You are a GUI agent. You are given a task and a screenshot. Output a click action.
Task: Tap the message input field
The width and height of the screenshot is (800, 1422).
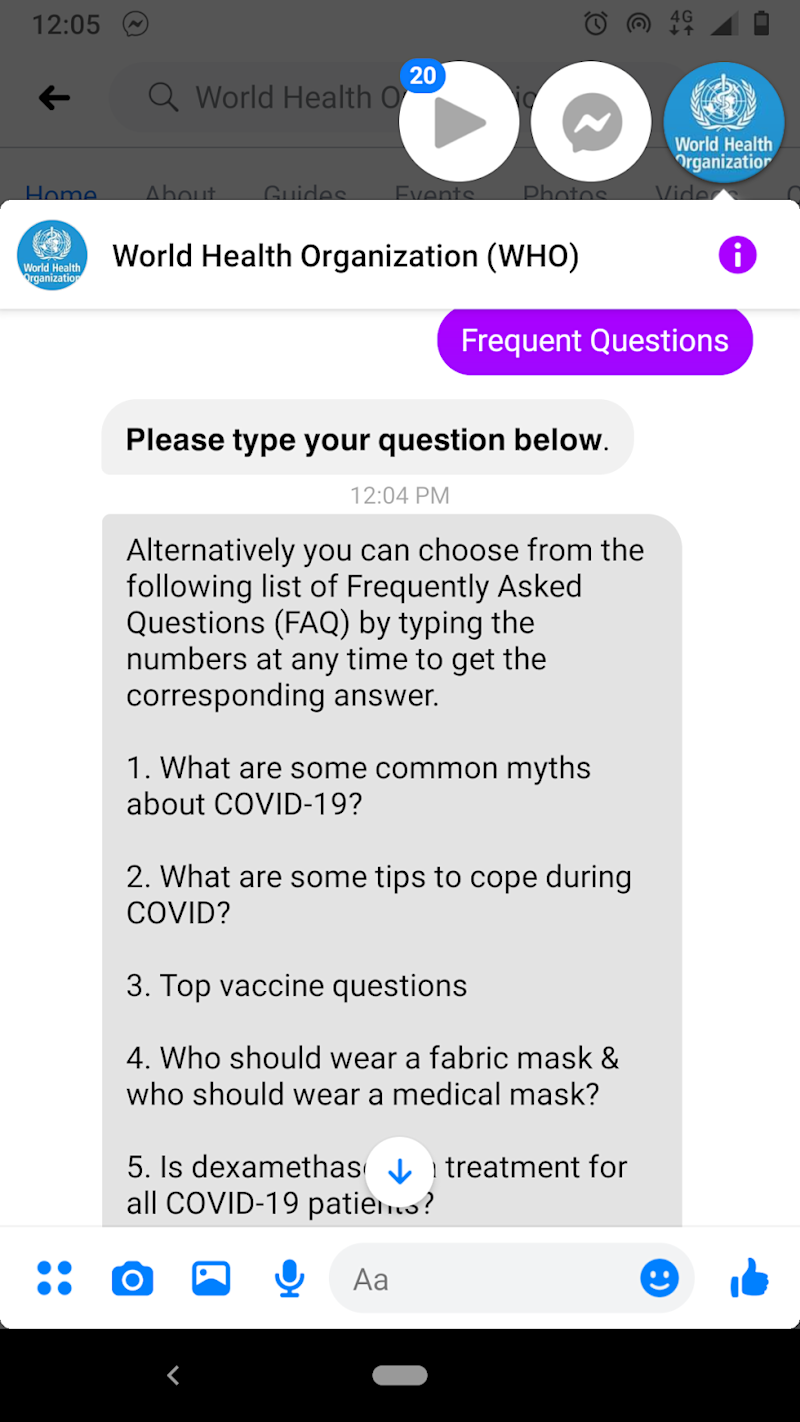tap(490, 1279)
